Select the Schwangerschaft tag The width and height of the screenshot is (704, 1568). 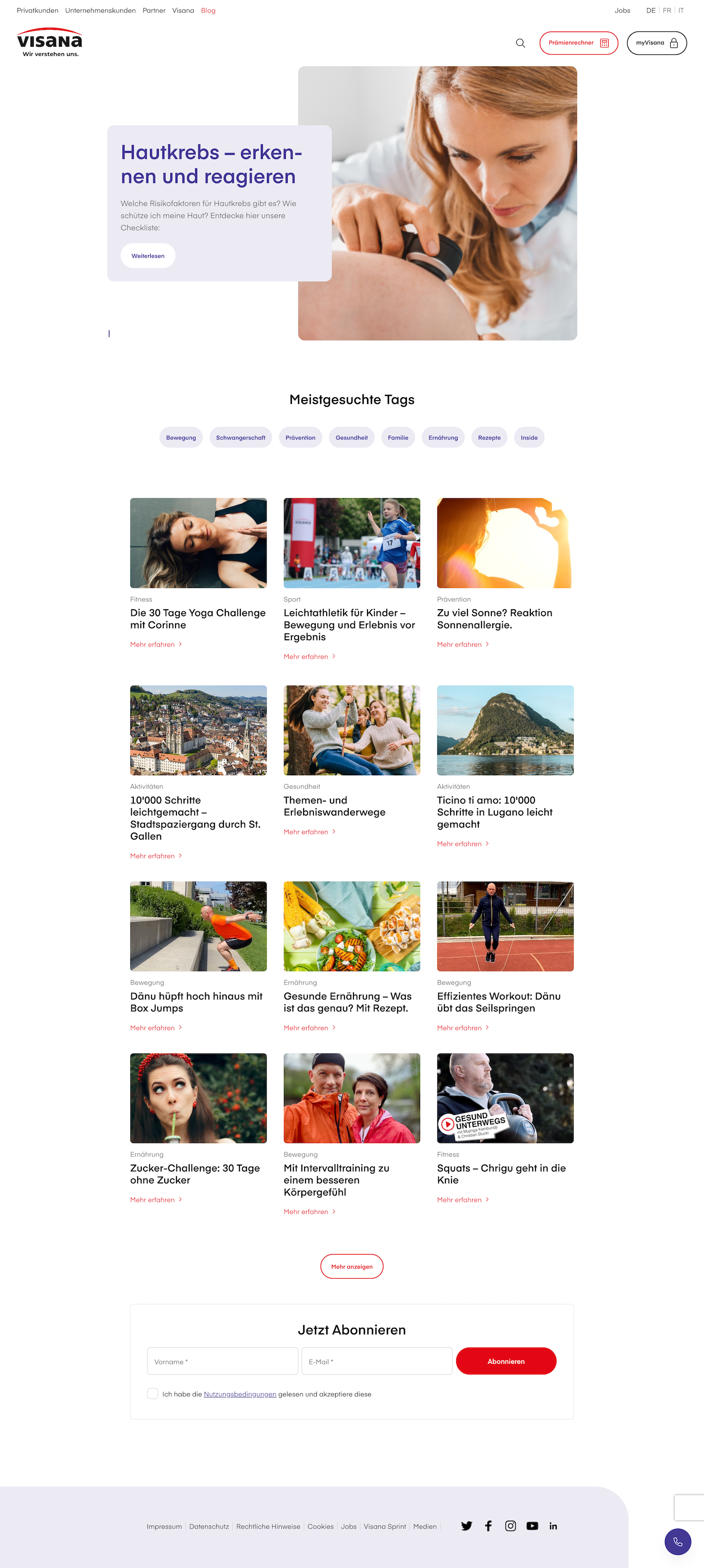(x=241, y=438)
